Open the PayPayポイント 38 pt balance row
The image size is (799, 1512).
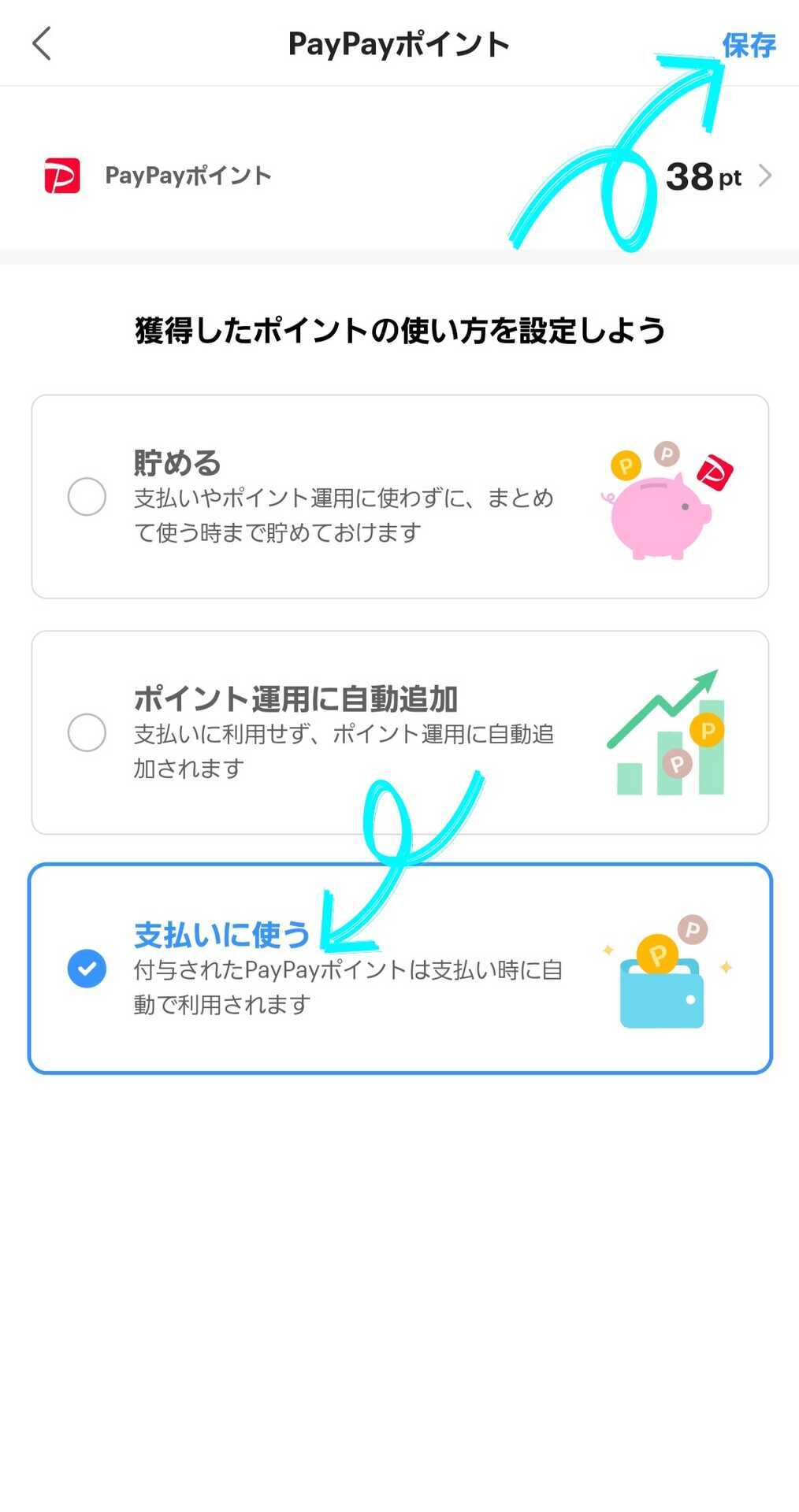click(x=399, y=176)
